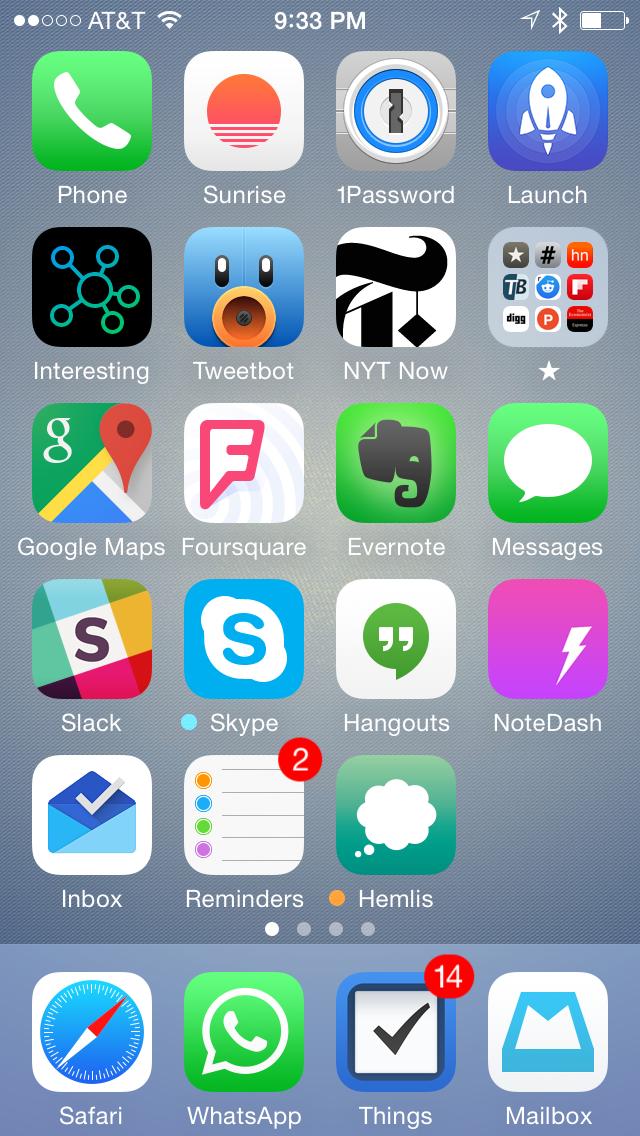The height and width of the screenshot is (1136, 640).
Task: Launch Mailbox from the dock
Action: pyautogui.click(x=547, y=1032)
